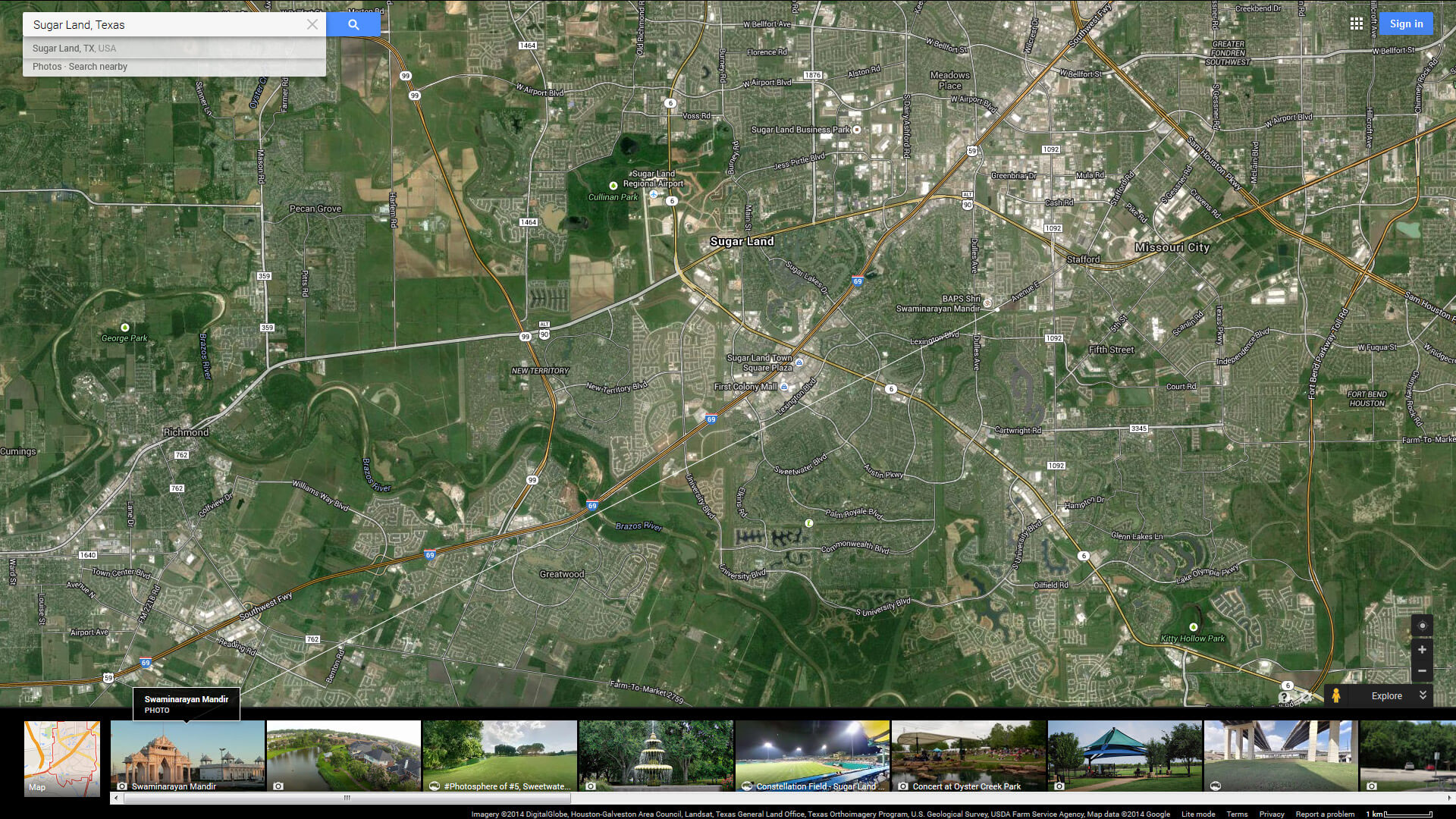Tap the blue search magnifier button
1456x819 pixels.
click(353, 24)
